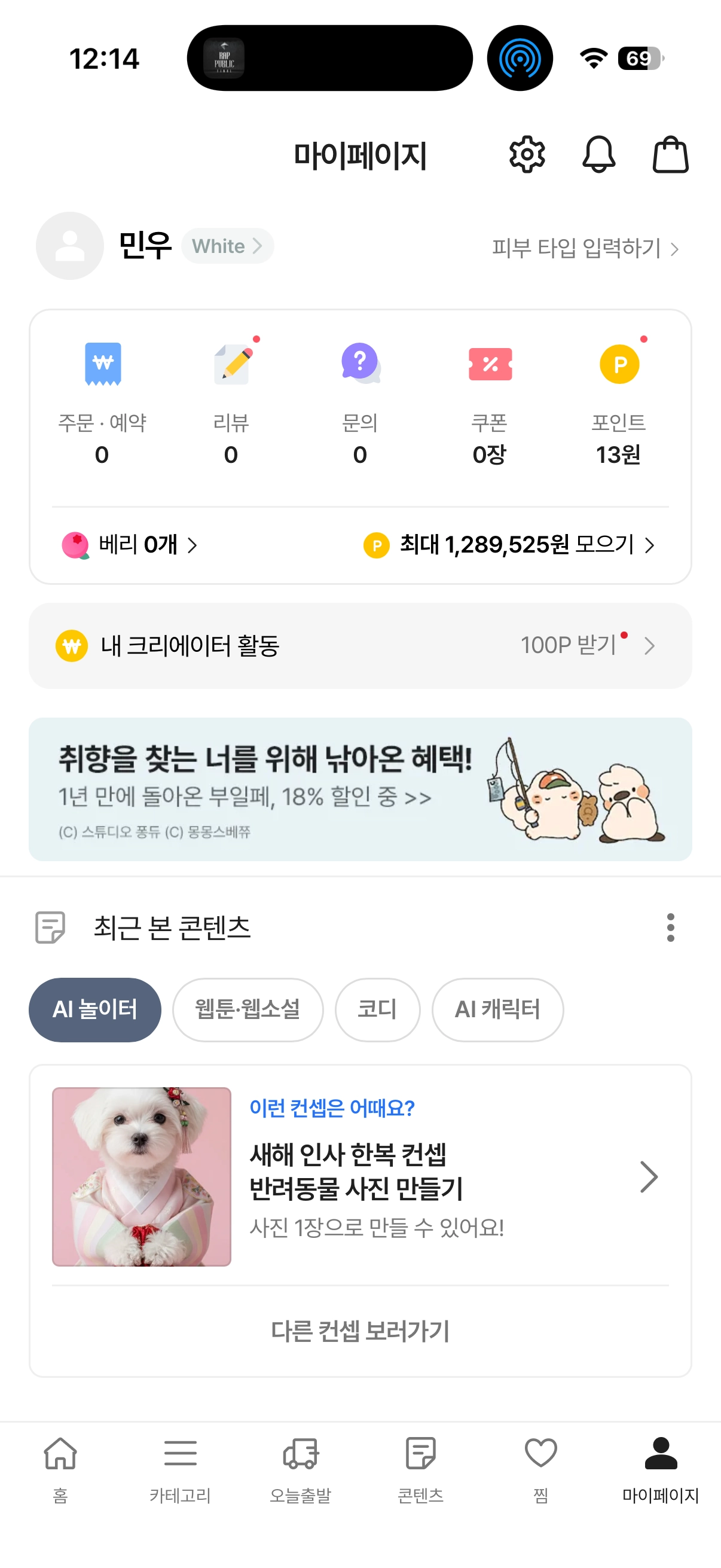
Task: Open overflow menu for 최근 본 콘텐츠
Action: [x=670, y=928]
